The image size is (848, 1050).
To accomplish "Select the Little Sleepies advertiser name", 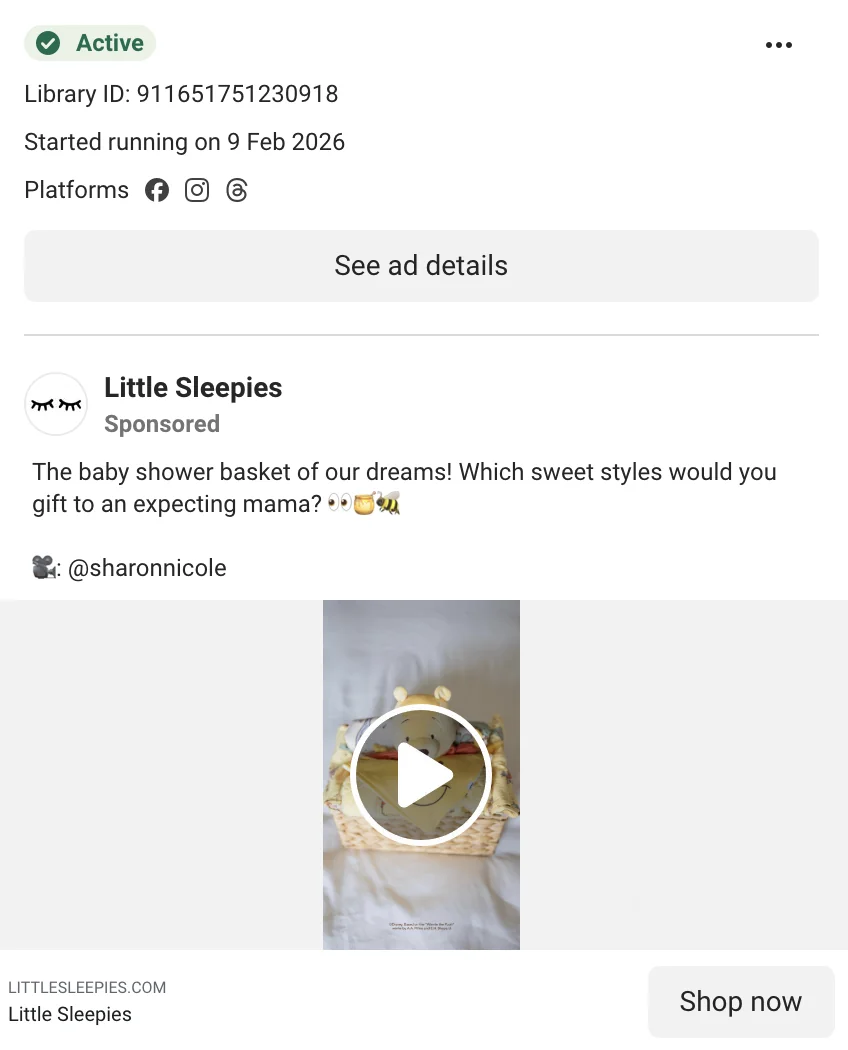I will (193, 388).
